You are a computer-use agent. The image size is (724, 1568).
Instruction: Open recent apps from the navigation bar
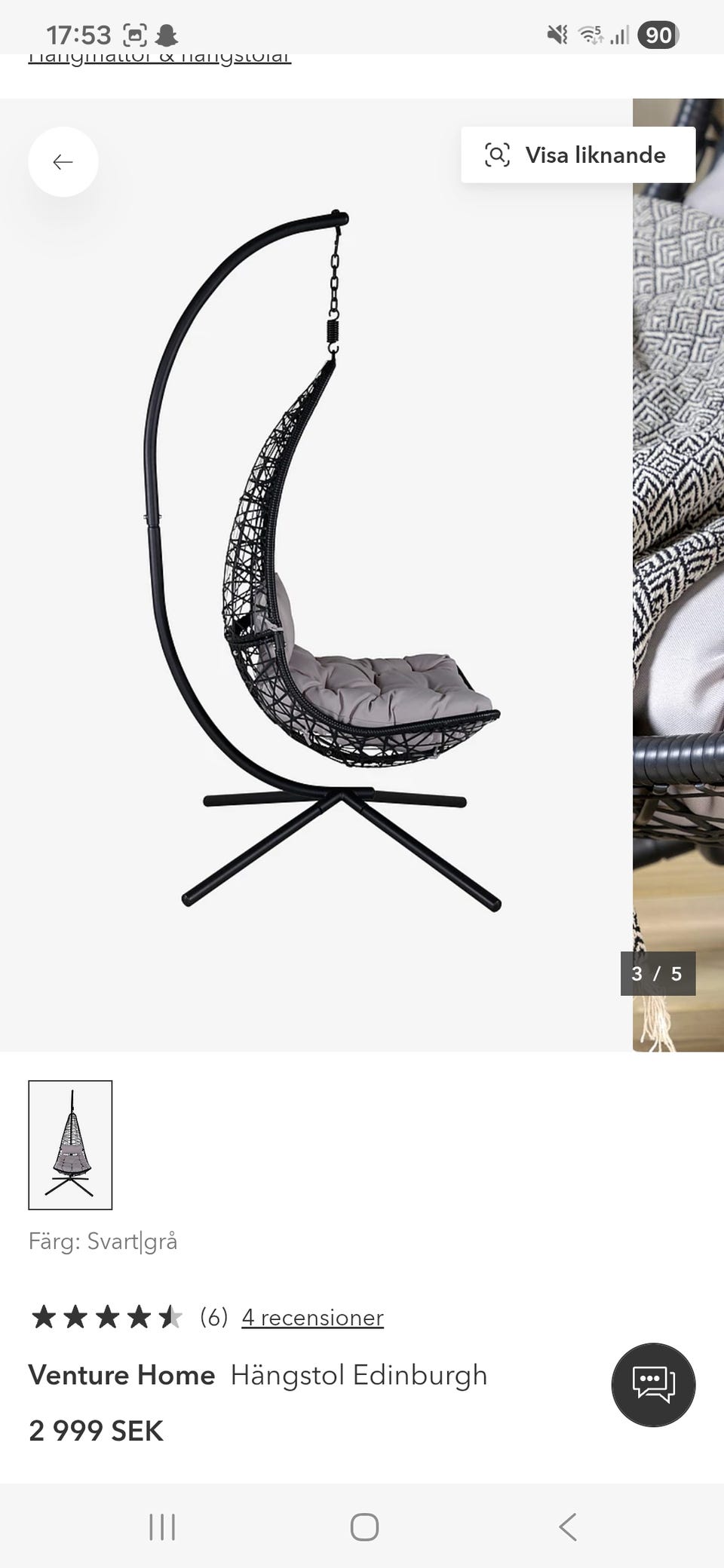[x=162, y=1527]
